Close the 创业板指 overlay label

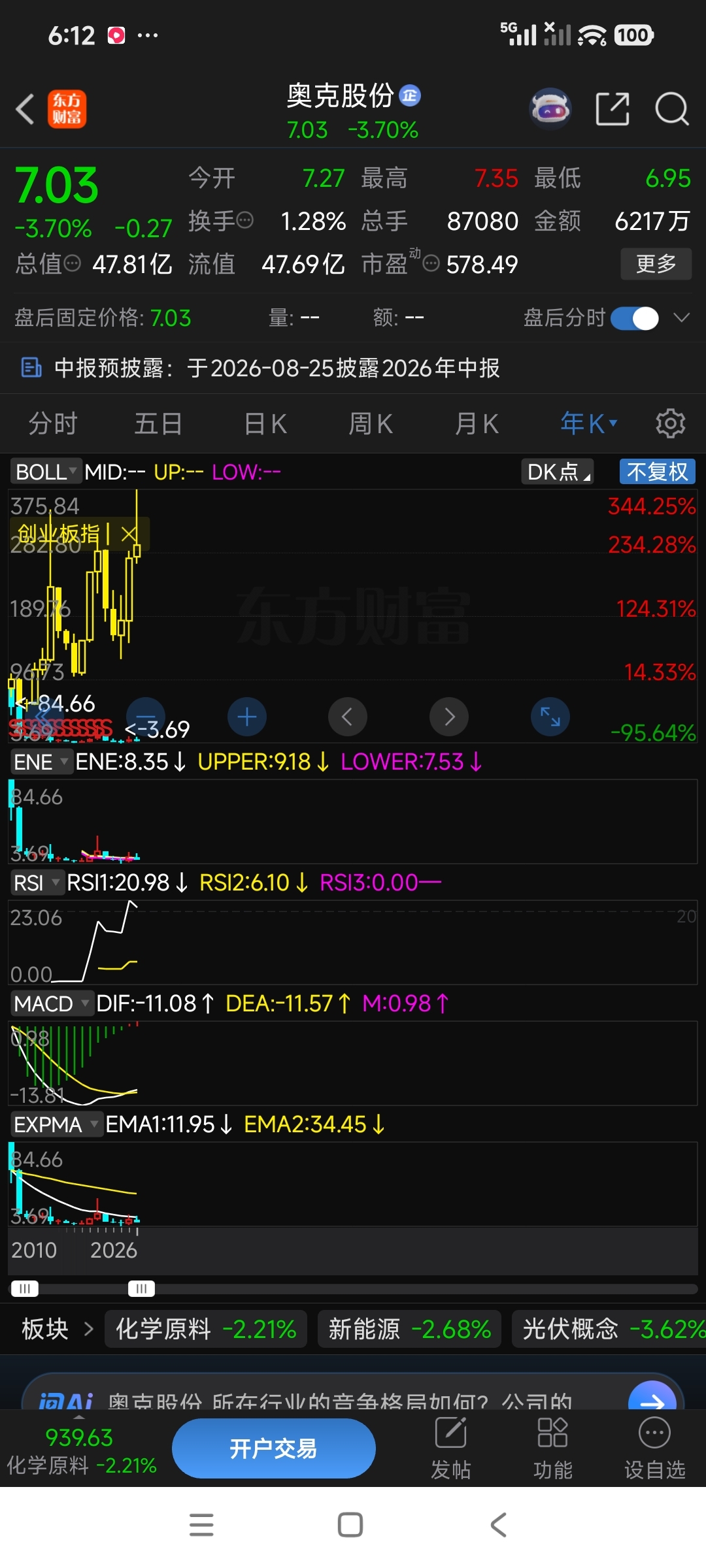tap(129, 534)
